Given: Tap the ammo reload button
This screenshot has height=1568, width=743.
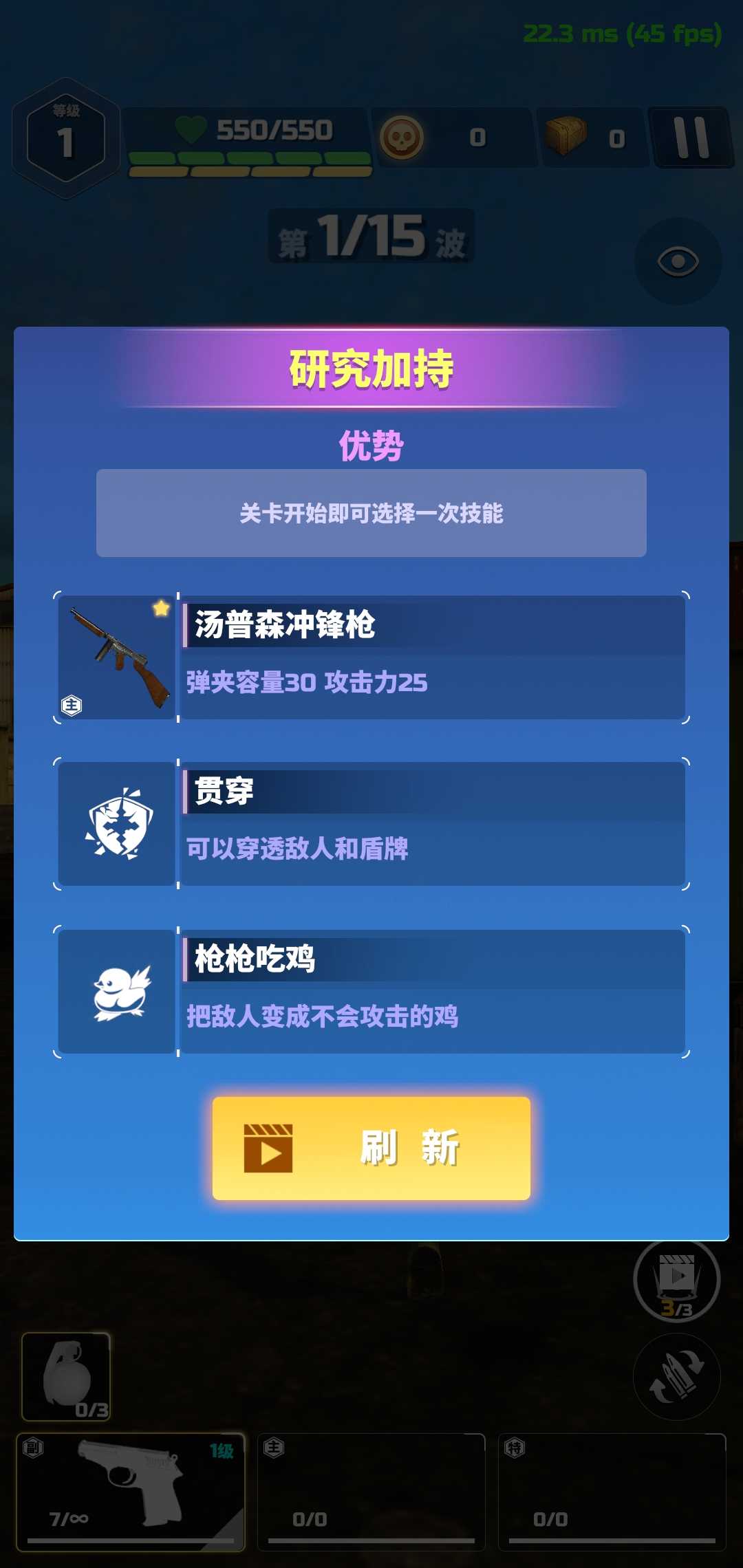Looking at the screenshot, I should pyautogui.click(x=677, y=1377).
